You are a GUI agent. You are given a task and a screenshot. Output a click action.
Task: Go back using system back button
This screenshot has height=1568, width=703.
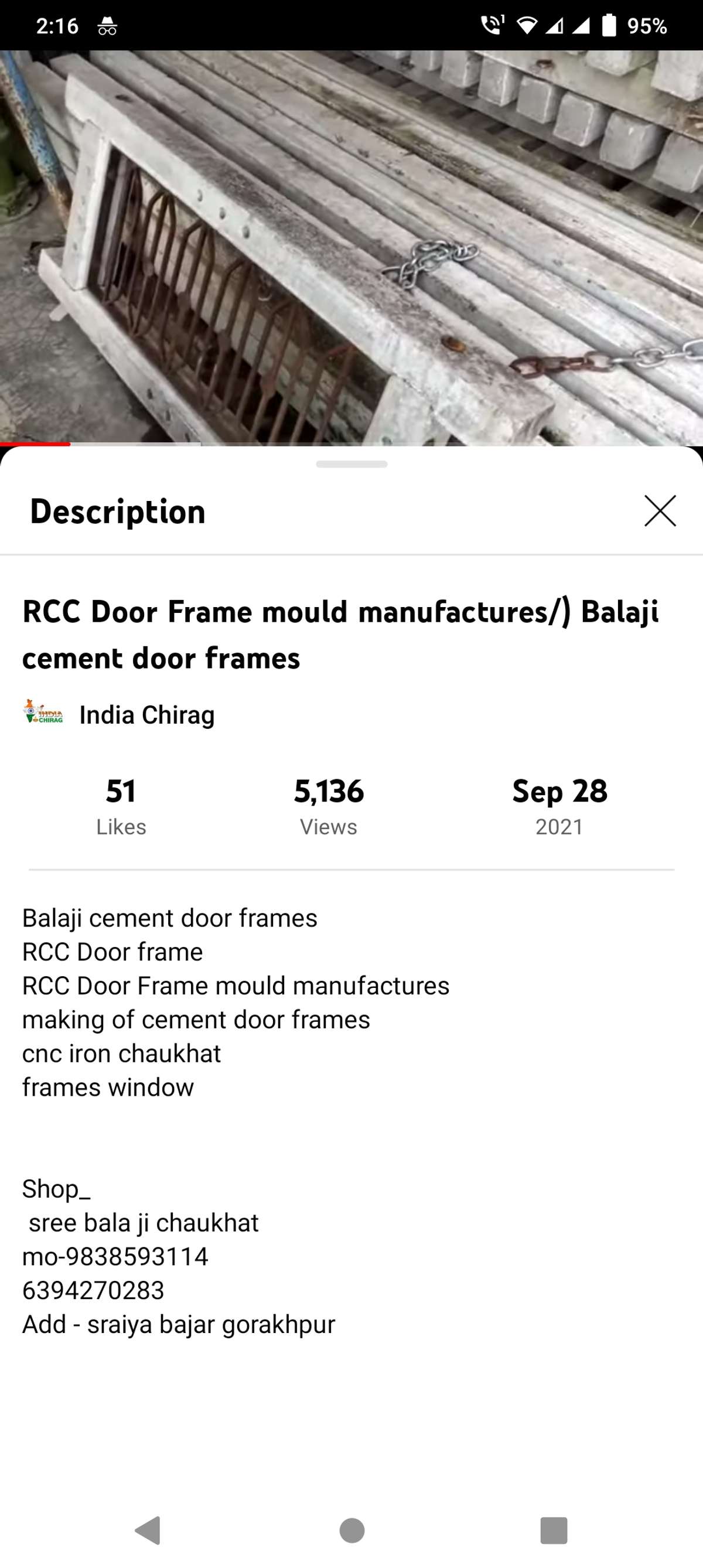[148, 1530]
